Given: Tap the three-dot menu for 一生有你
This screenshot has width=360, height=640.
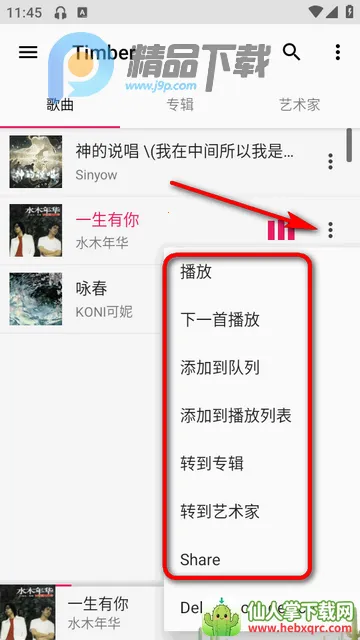Looking at the screenshot, I should (x=331, y=230).
